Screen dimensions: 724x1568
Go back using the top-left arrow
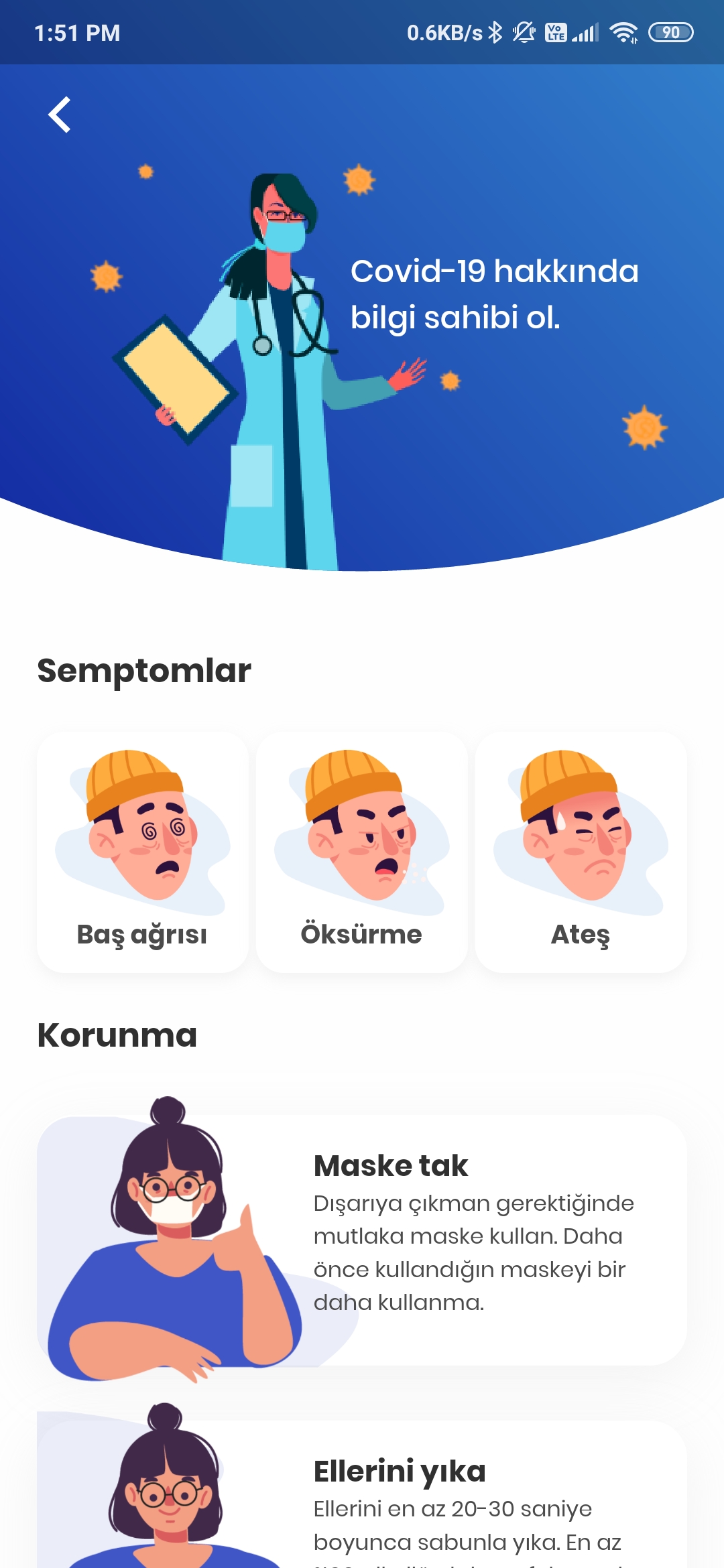pos(60,115)
